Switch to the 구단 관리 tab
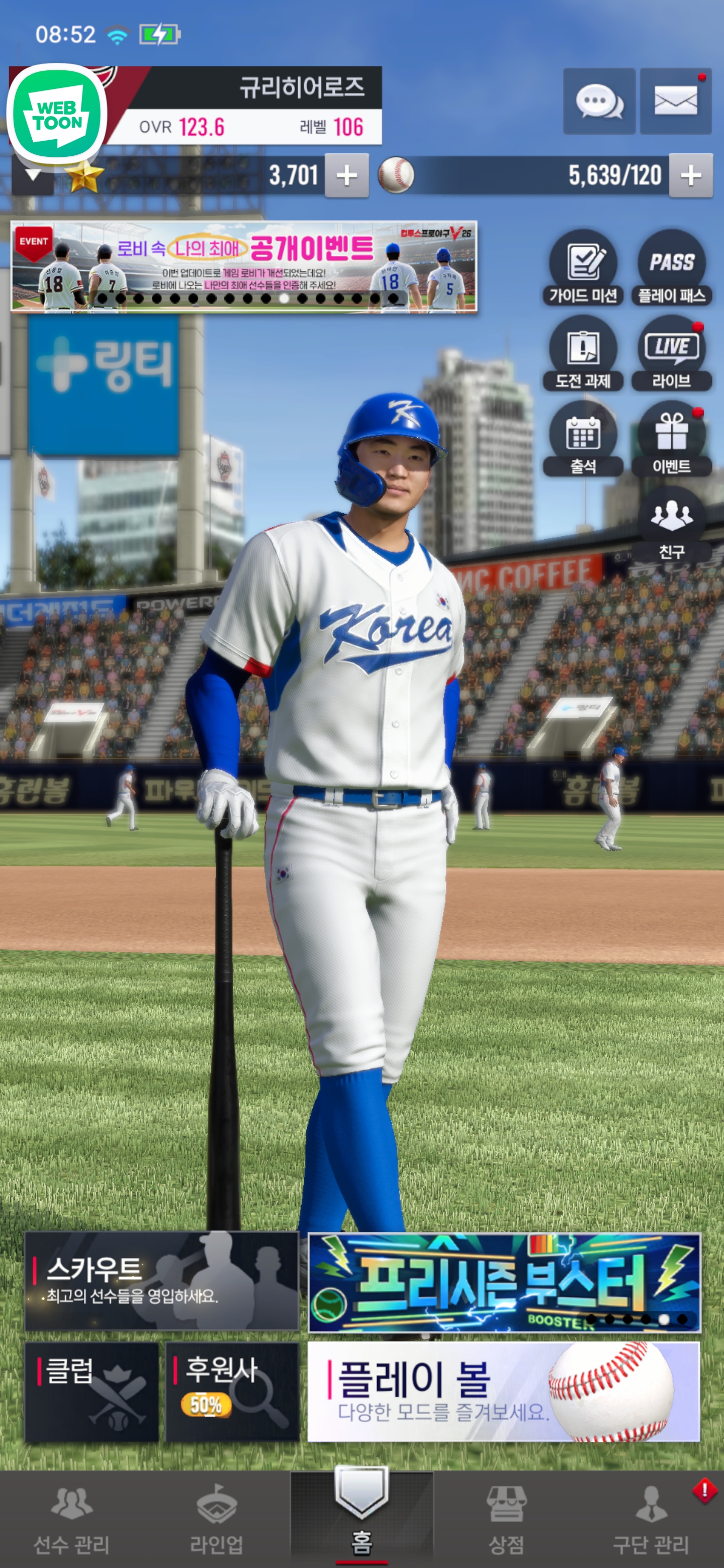Viewport: 724px width, 1568px height. point(651,1519)
